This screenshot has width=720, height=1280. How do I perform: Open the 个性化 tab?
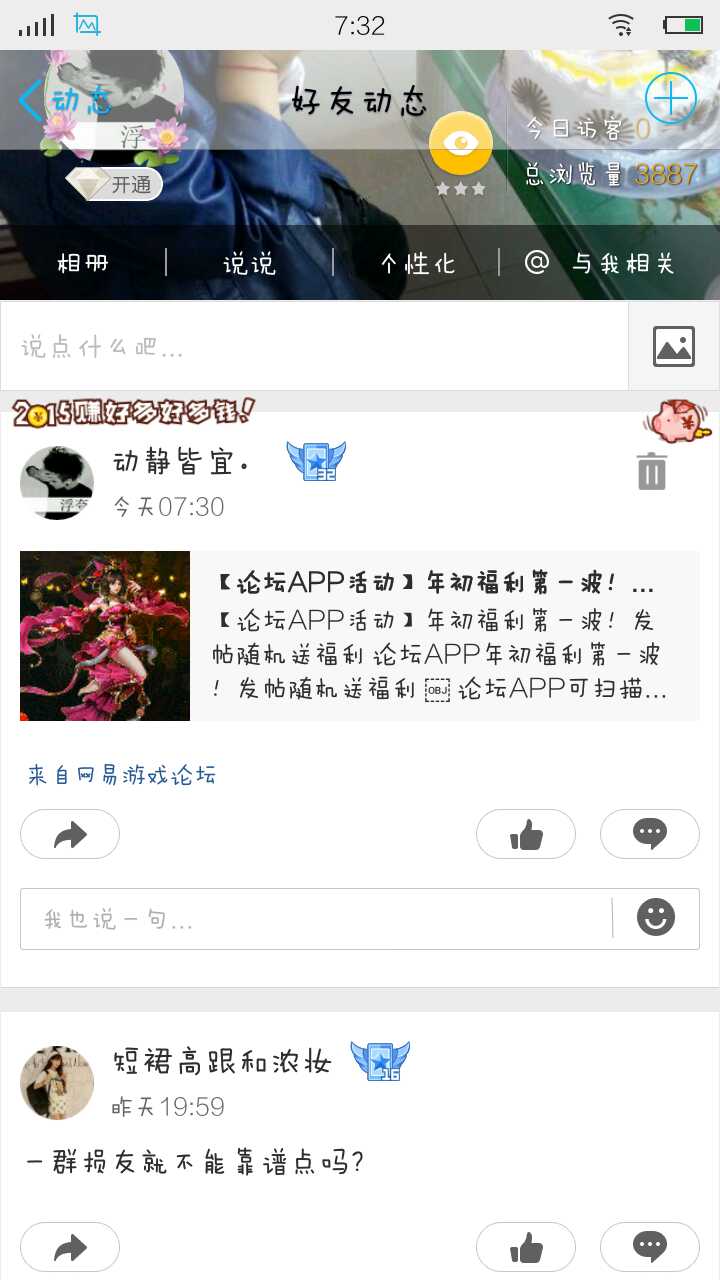click(417, 263)
